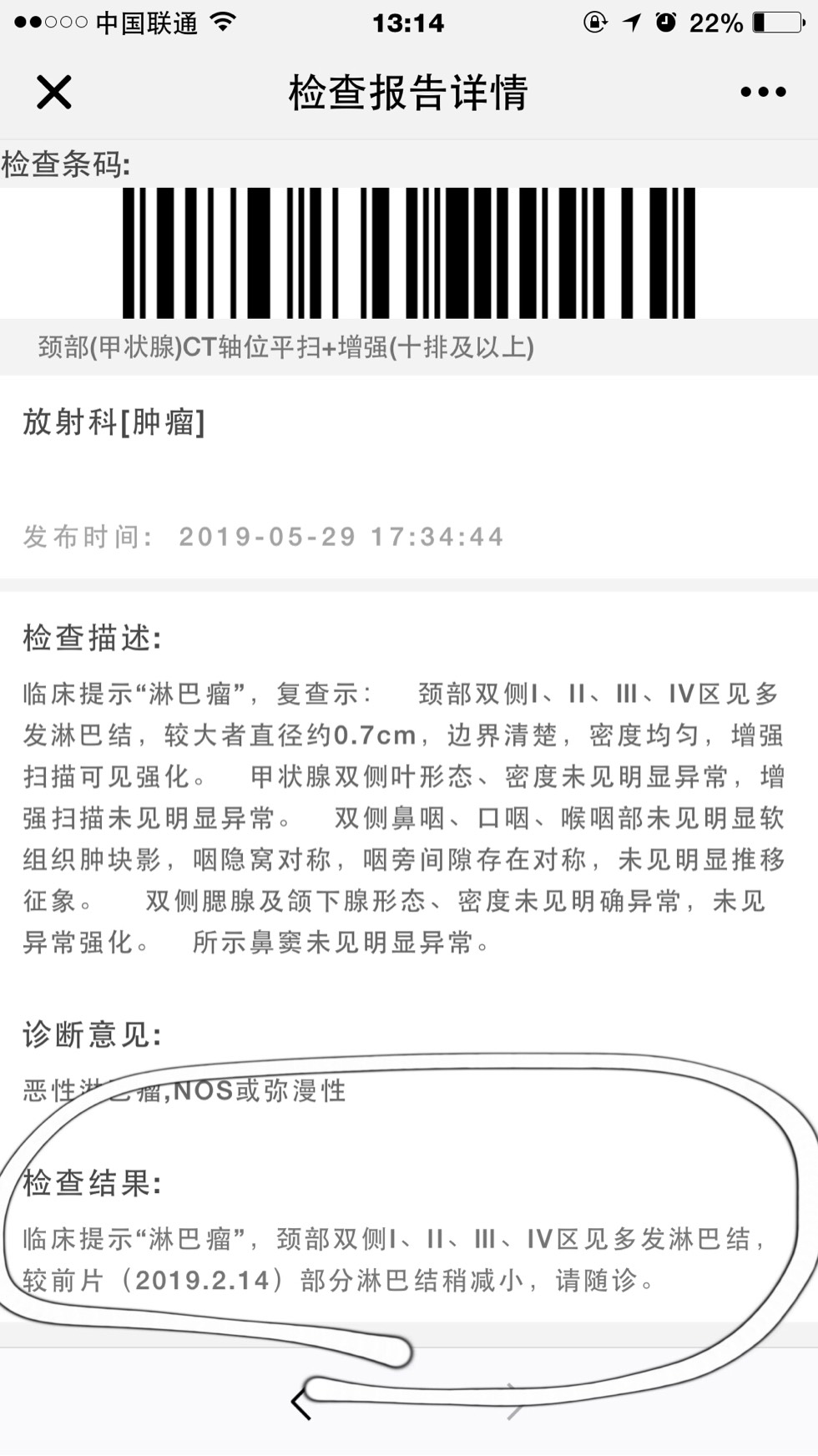Tap the bottom forward arrow
The width and height of the screenshot is (818, 1456).
click(515, 1403)
